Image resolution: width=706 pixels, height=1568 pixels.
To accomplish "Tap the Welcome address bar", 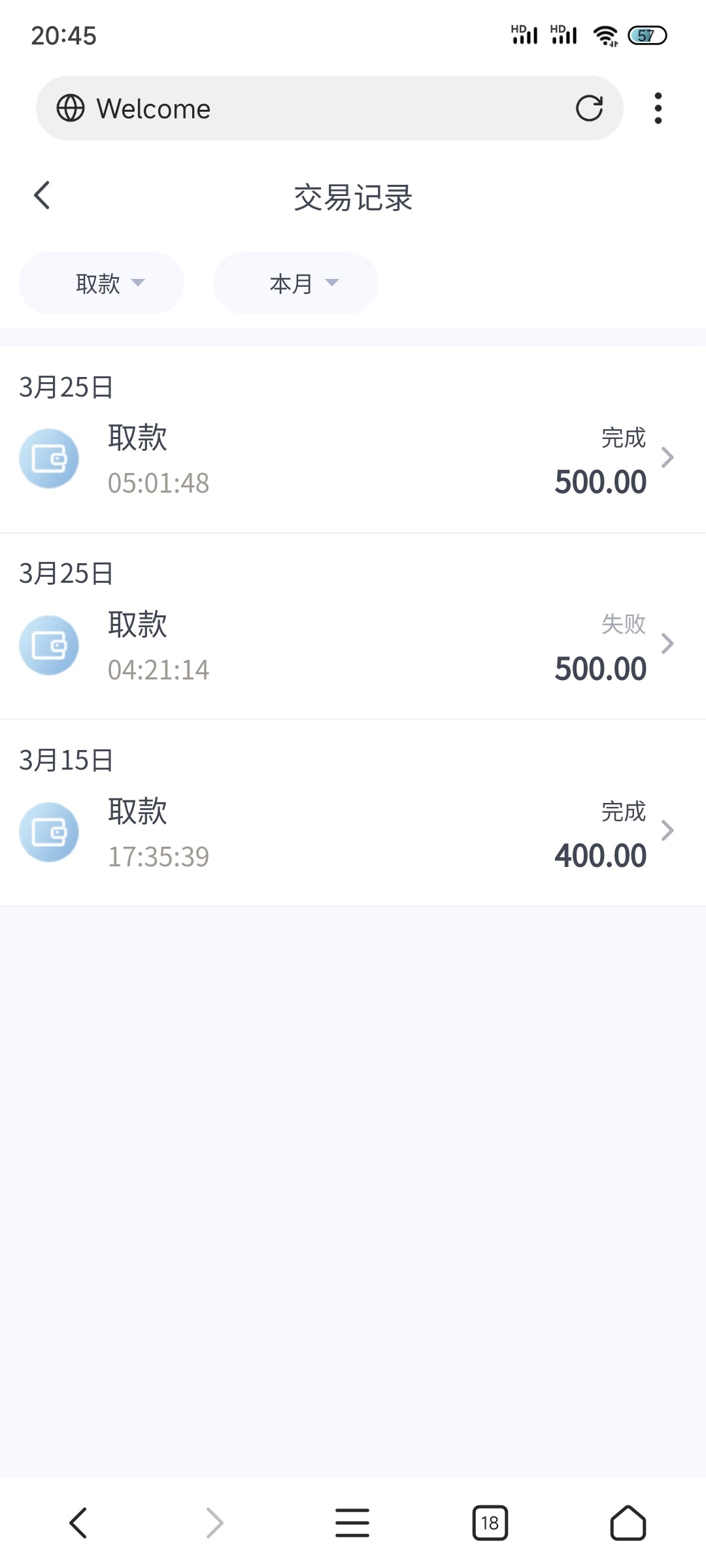I will [314, 108].
